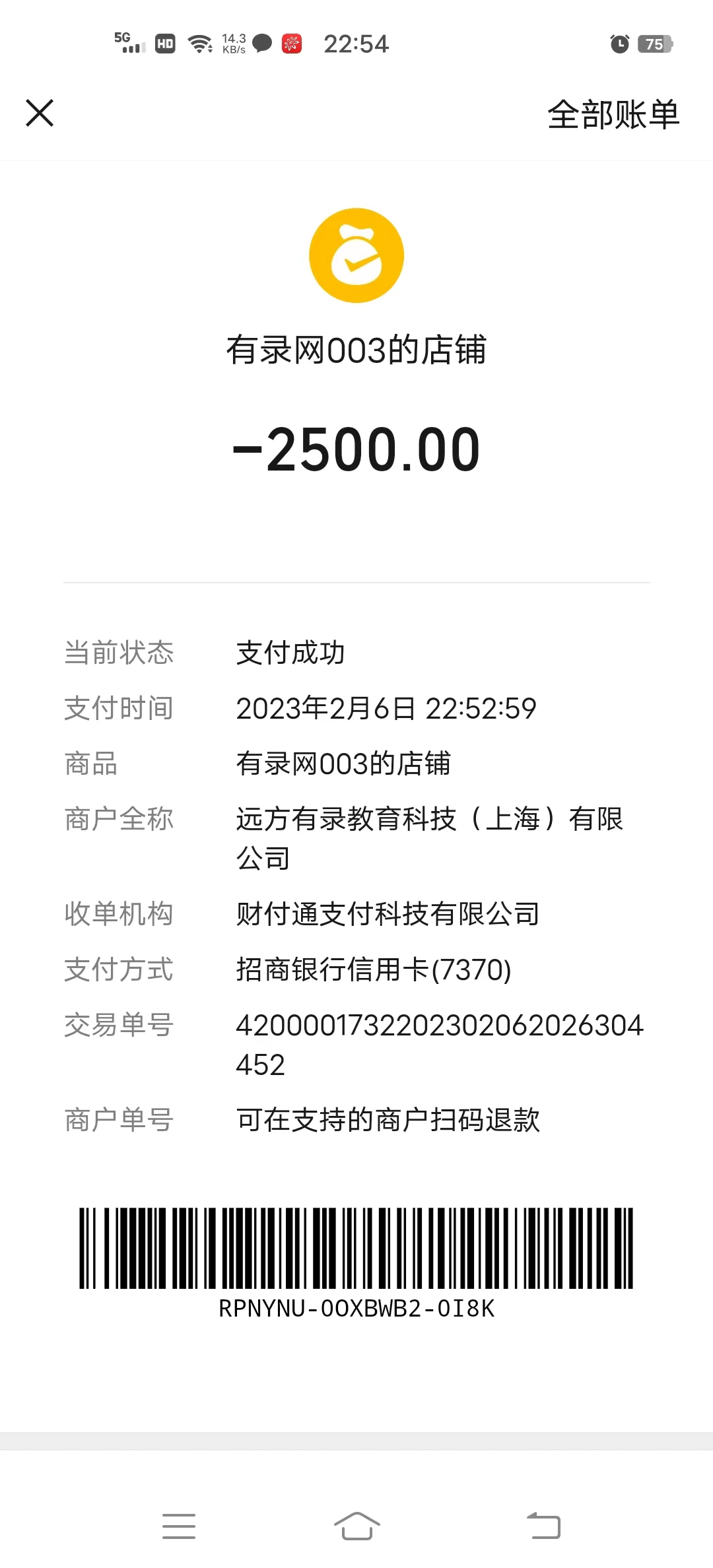This screenshot has height=1568, width=713.
Task: Open the system recent apps menu
Action: point(179,1526)
